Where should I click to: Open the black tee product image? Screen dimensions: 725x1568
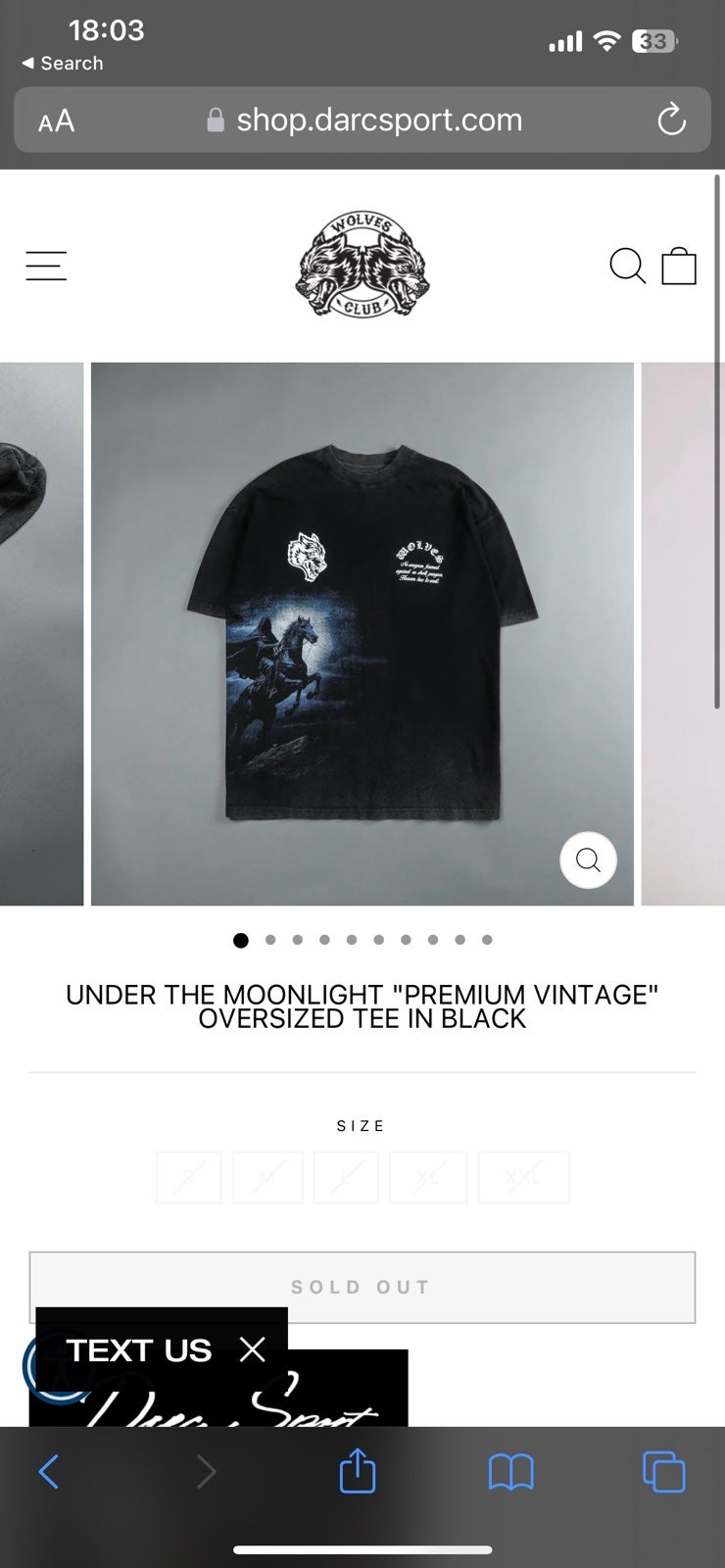pos(362,634)
